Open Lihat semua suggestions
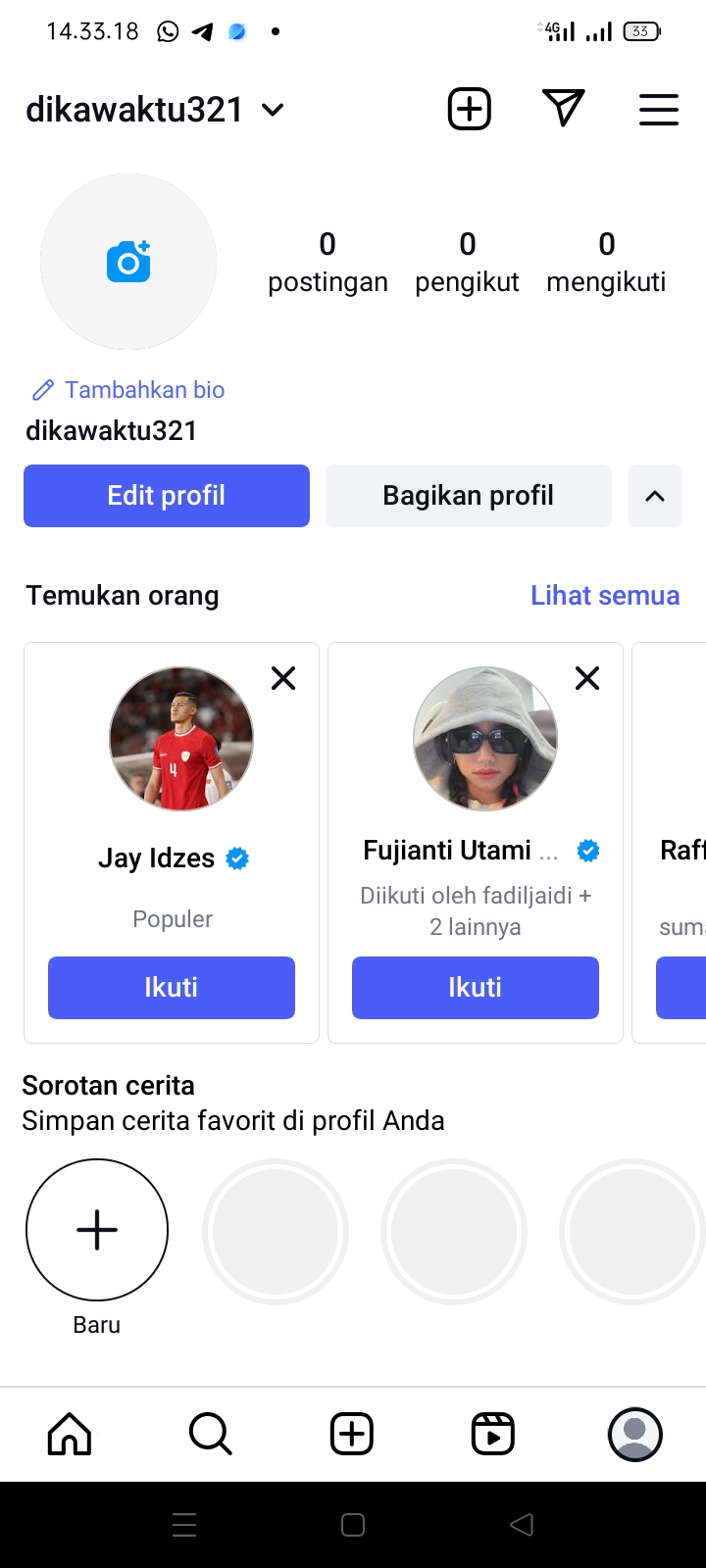The height and width of the screenshot is (1568, 706). tap(605, 596)
